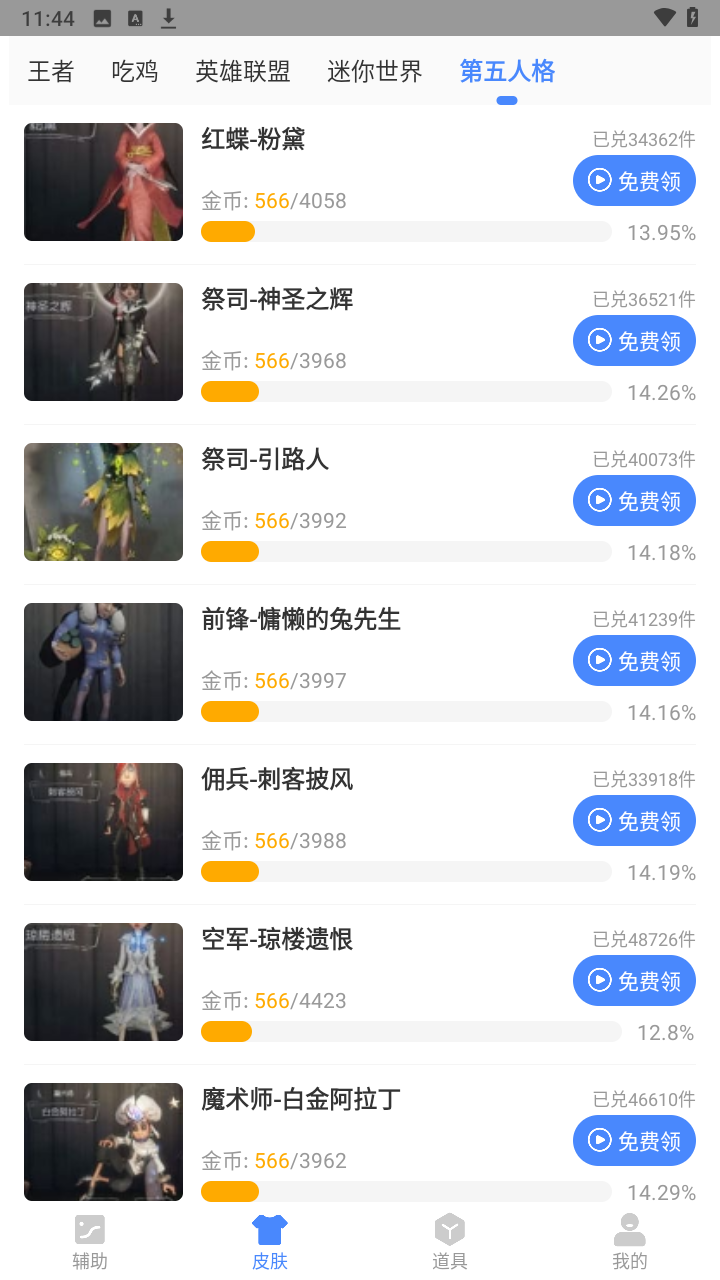Switch to the 迷你世界 tab

pyautogui.click(x=374, y=71)
